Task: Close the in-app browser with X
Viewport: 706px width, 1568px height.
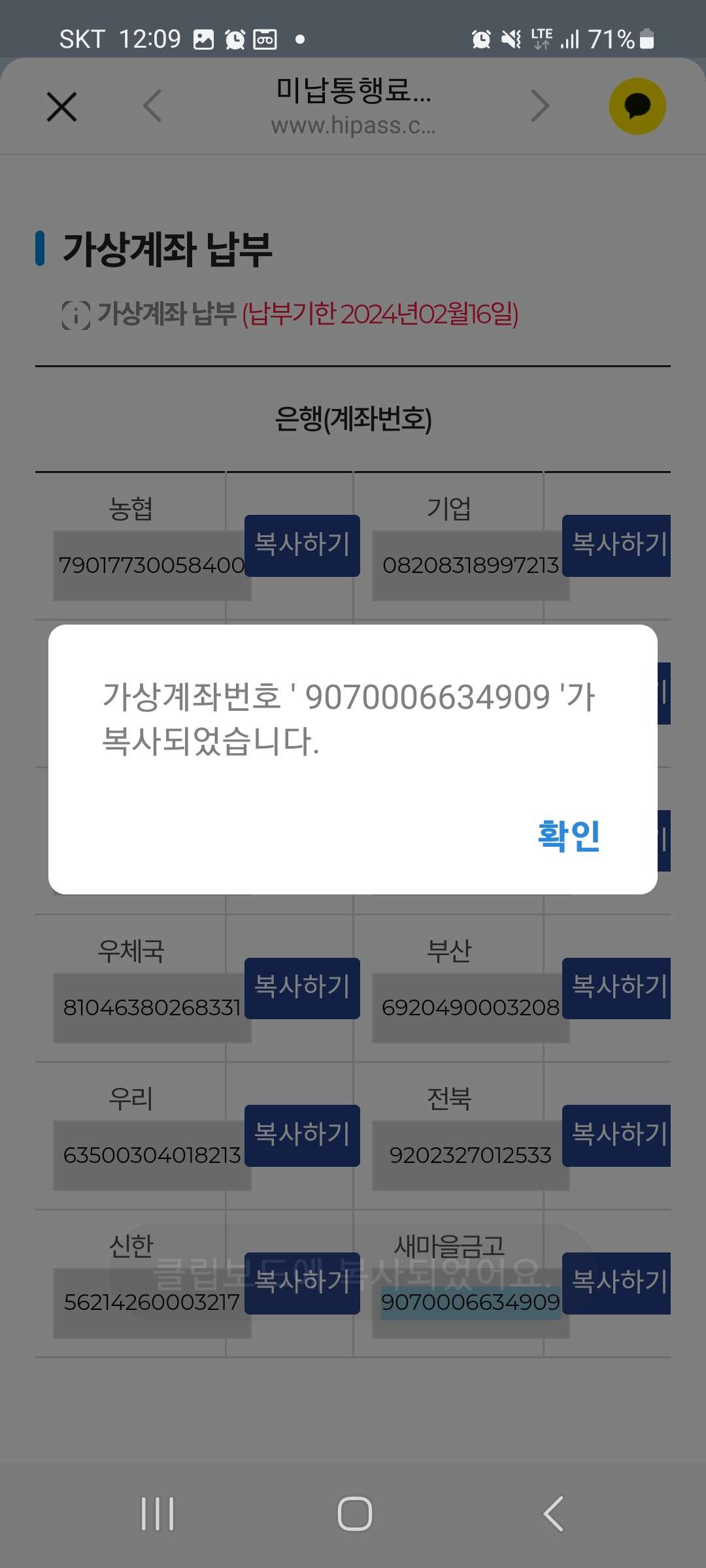Action: (x=62, y=106)
